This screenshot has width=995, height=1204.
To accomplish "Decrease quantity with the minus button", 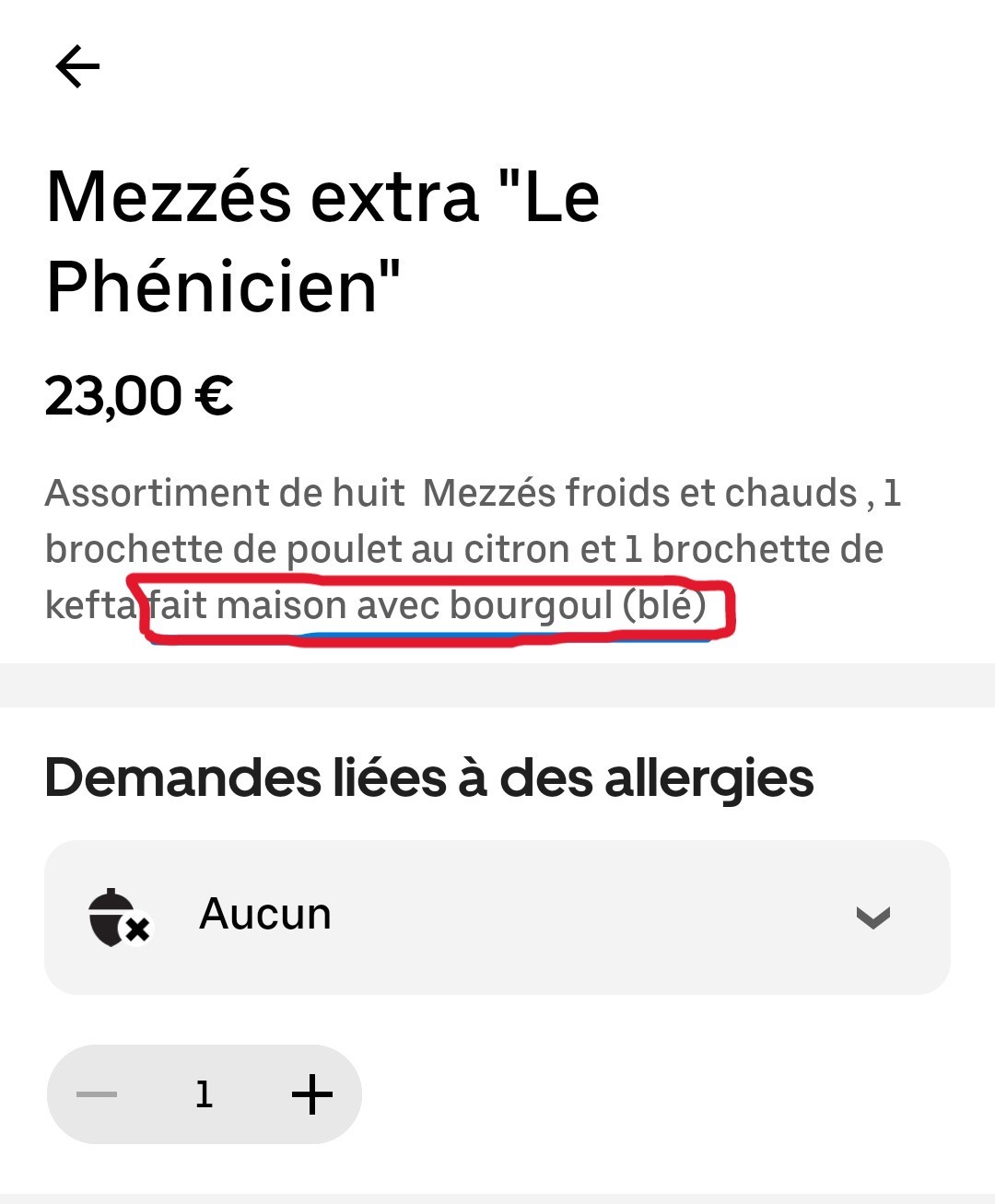I will click(x=98, y=1094).
